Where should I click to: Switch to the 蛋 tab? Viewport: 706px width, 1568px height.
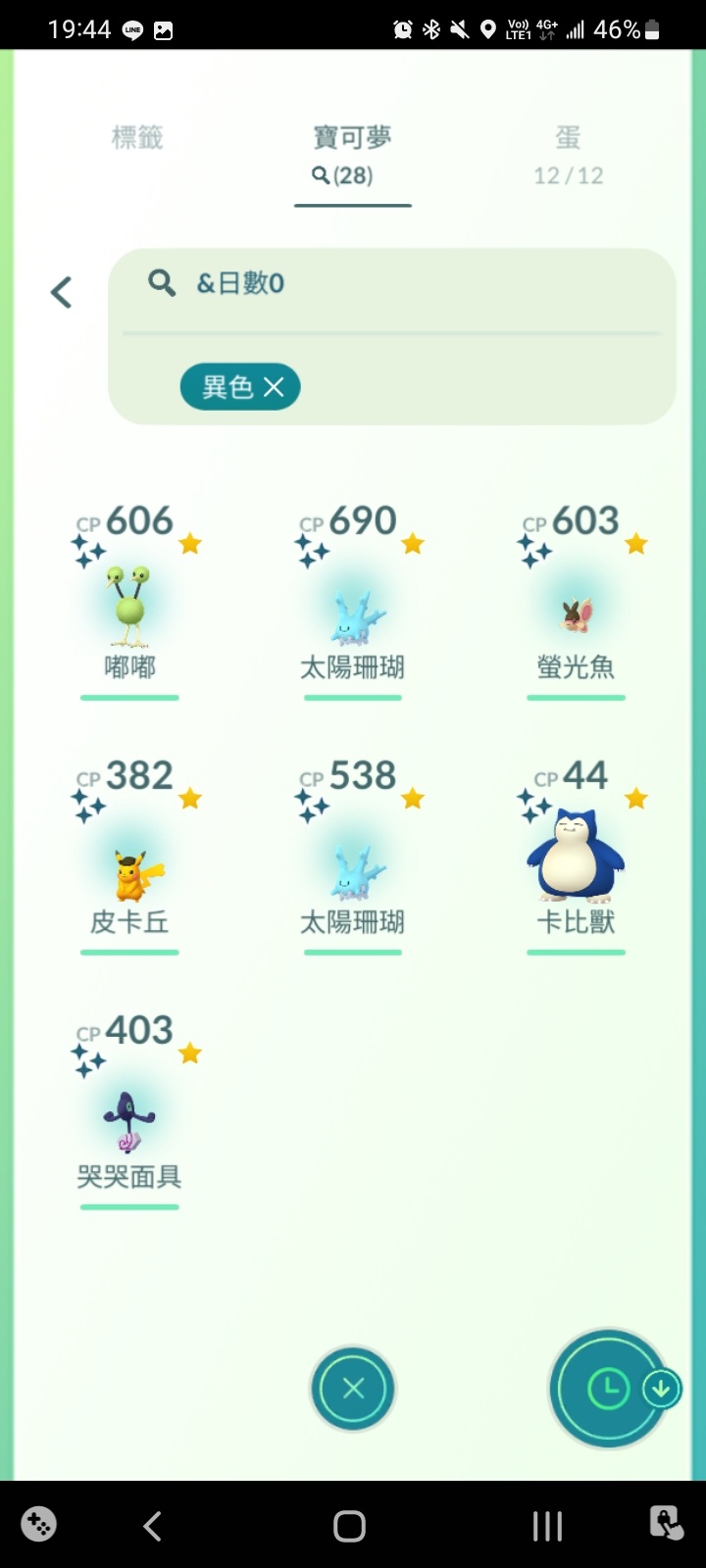568,154
